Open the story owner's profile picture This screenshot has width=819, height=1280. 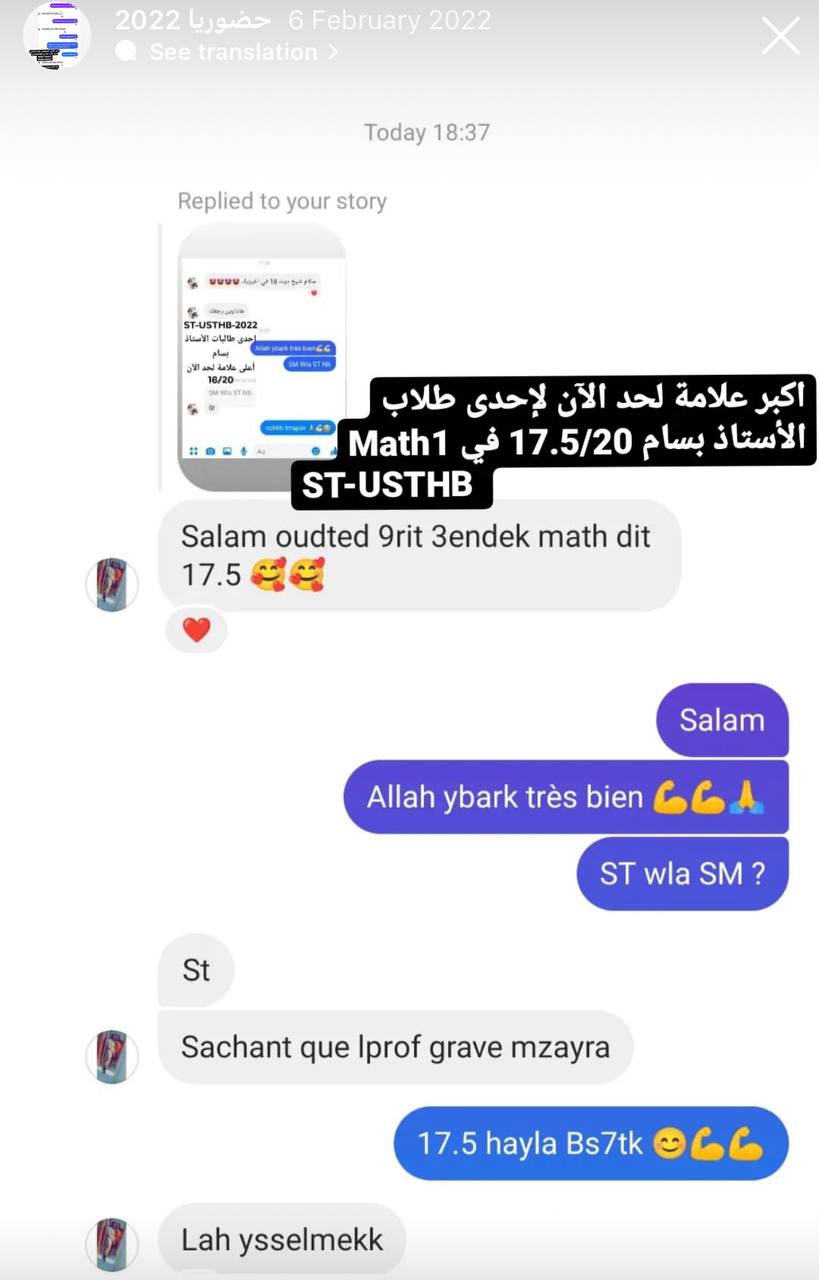tap(57, 36)
